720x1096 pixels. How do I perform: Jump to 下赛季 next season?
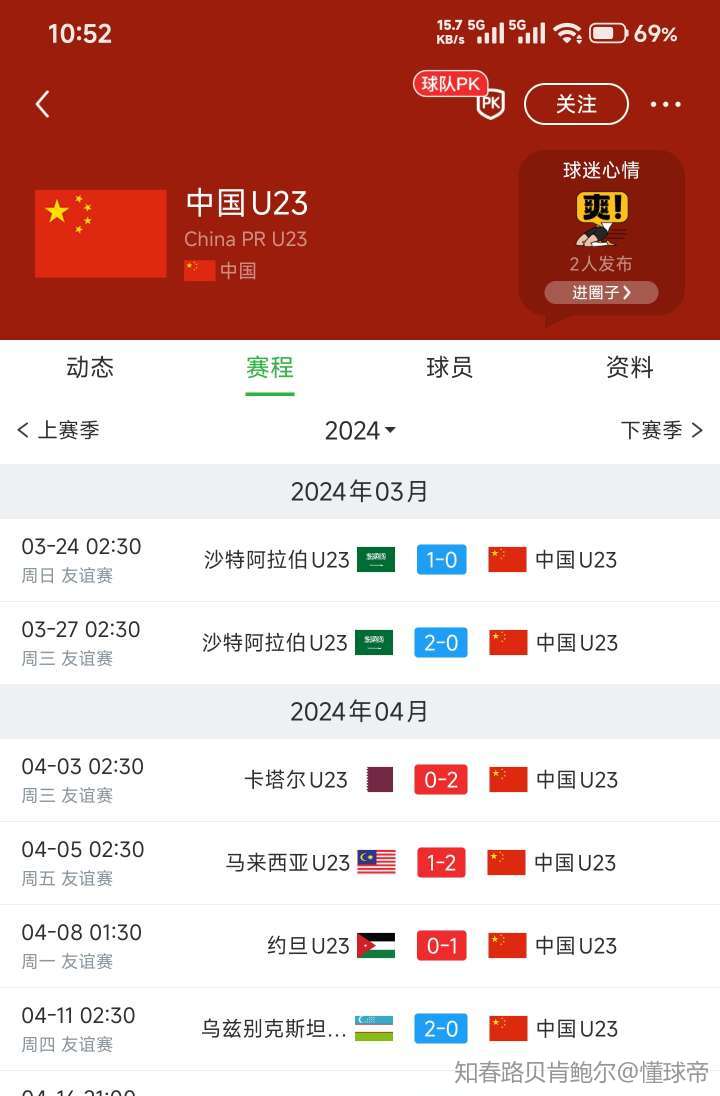click(661, 431)
